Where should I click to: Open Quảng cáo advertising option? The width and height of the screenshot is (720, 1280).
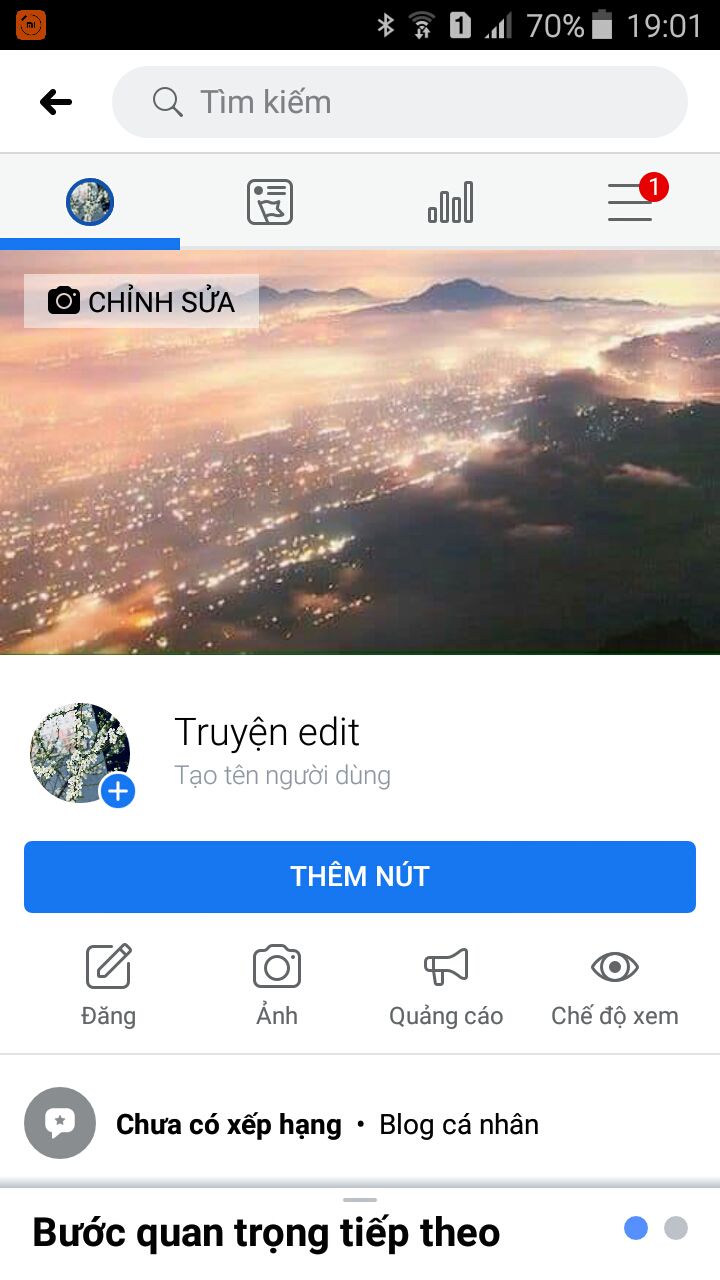coord(446,985)
